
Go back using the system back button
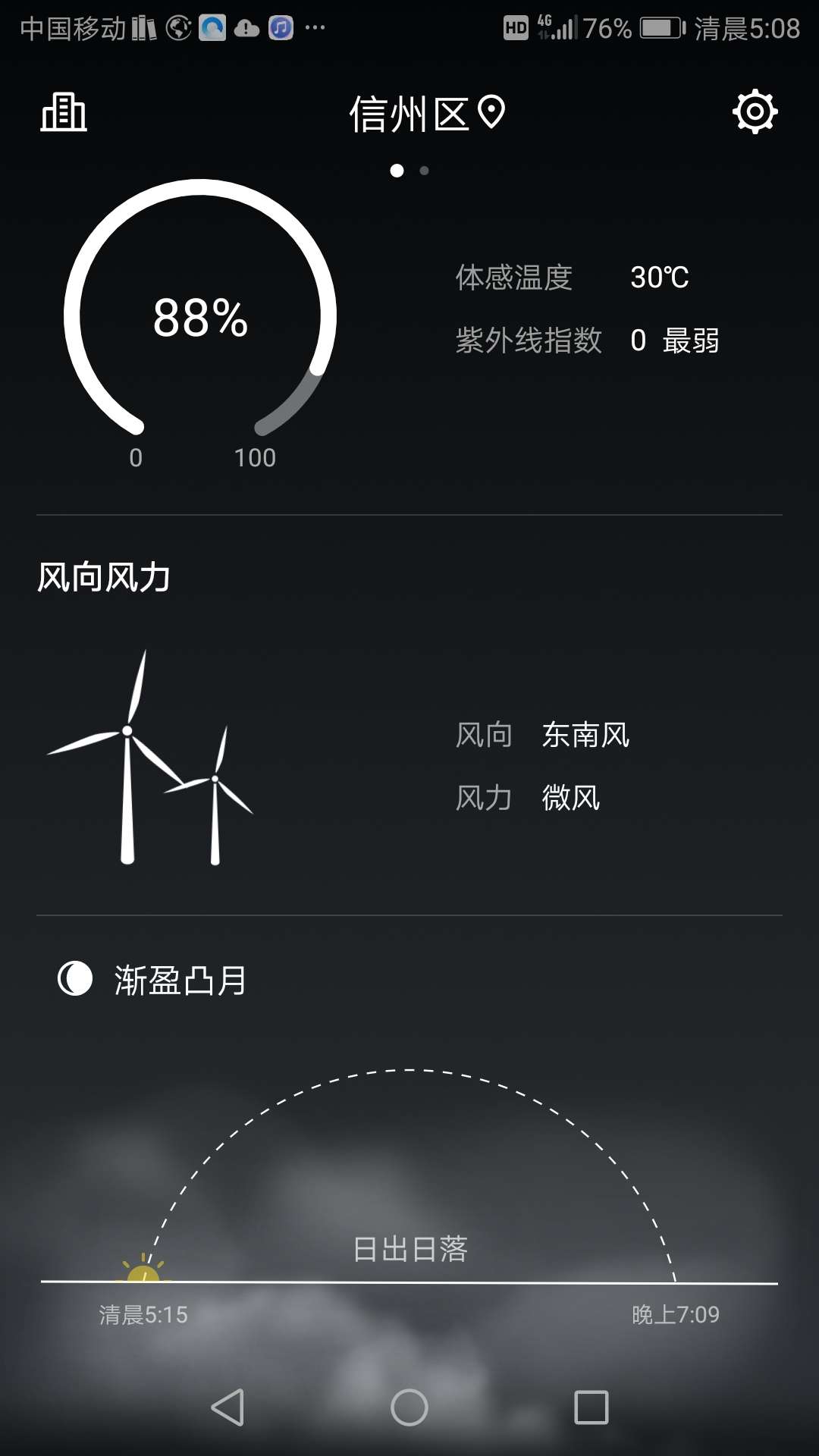(x=227, y=1407)
